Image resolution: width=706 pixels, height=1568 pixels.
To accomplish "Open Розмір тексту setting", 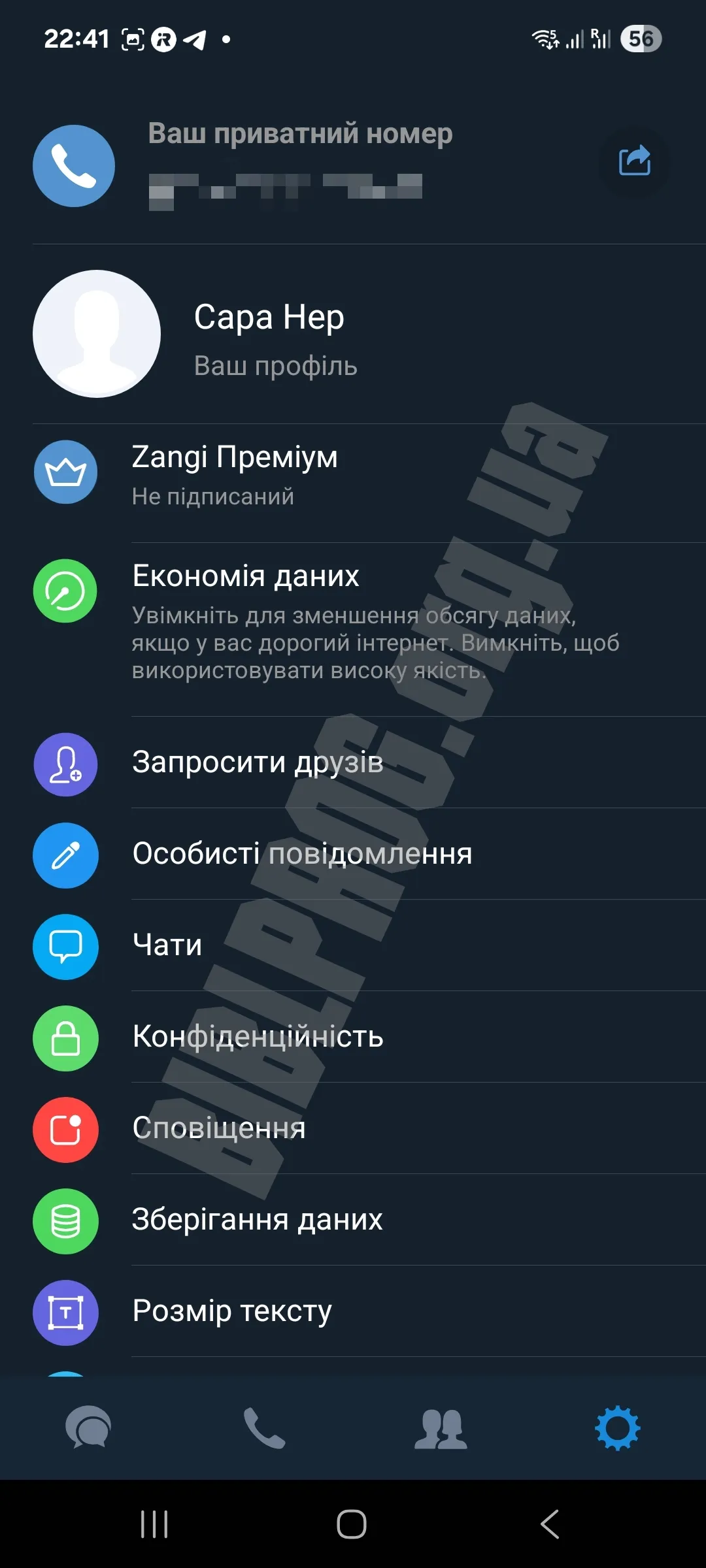I will pos(353,1311).
